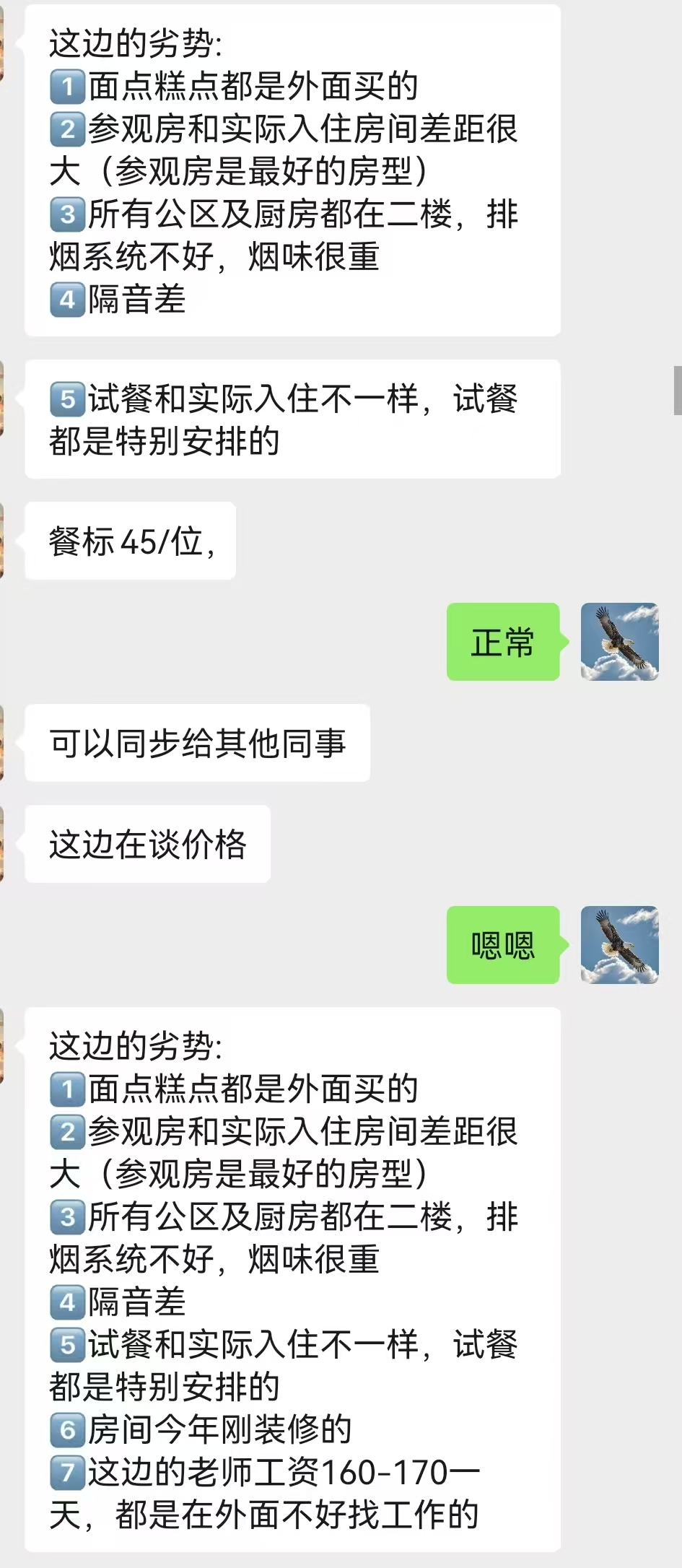The width and height of the screenshot is (682, 1568).
Task: Open eagle avatar profile beside the 嗯嗯 message
Action: tap(619, 945)
